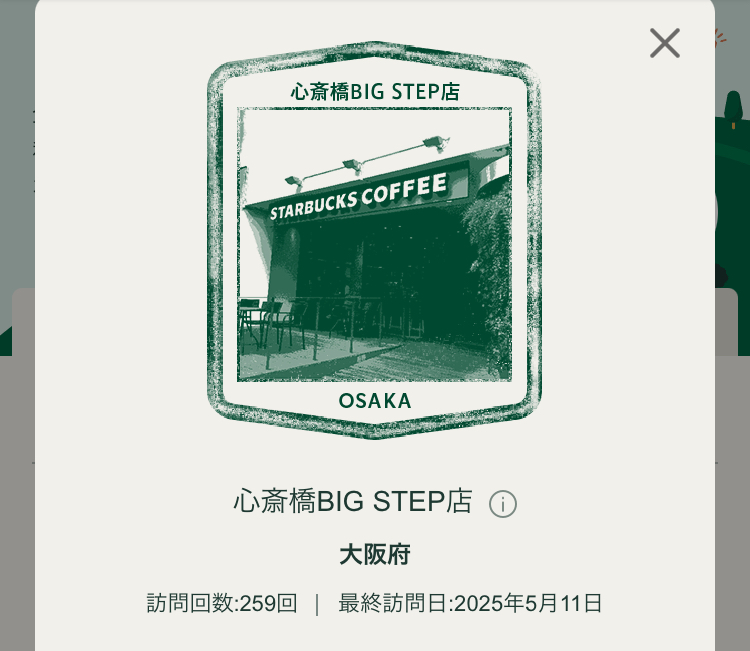This screenshot has height=651, width=750.
Task: Open info for 心斎橋BIG STEP店
Action: click(x=503, y=504)
